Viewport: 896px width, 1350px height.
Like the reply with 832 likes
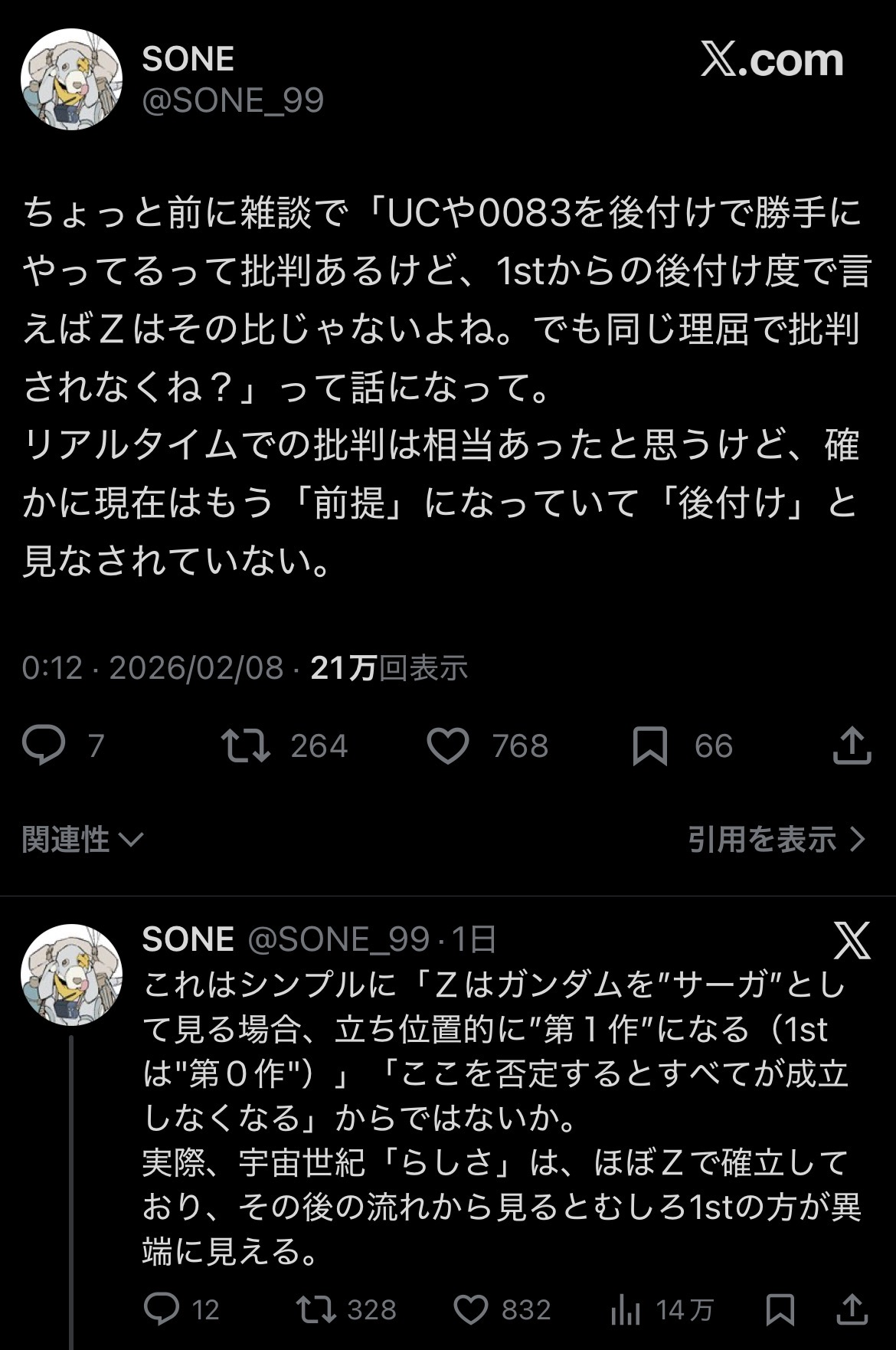point(472,1309)
